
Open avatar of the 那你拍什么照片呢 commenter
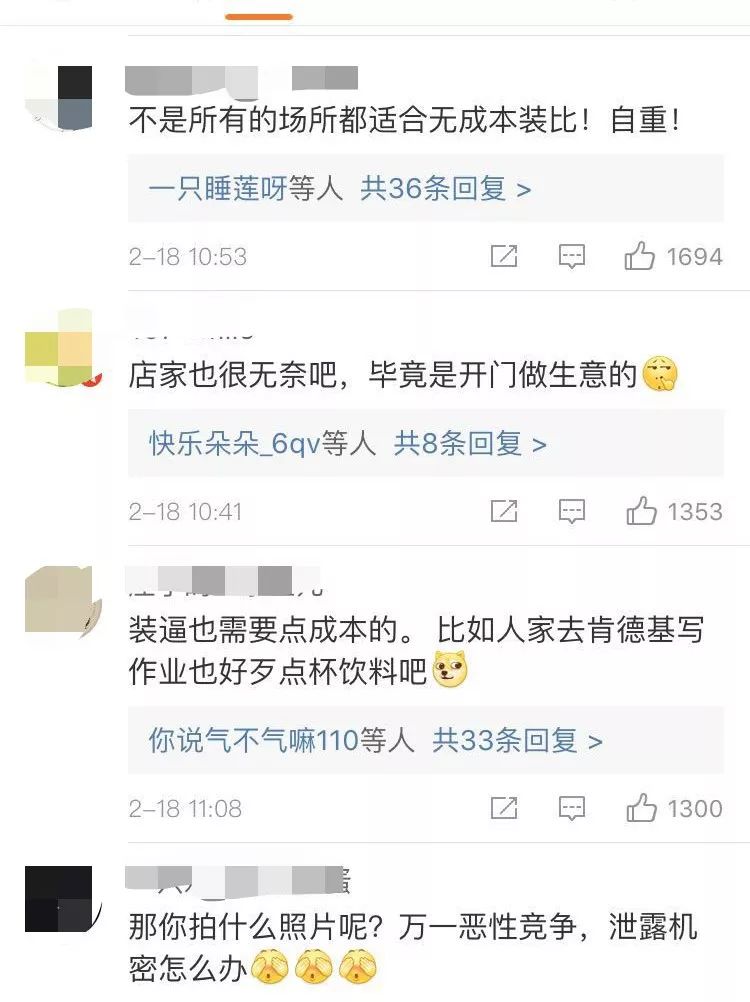point(58,898)
